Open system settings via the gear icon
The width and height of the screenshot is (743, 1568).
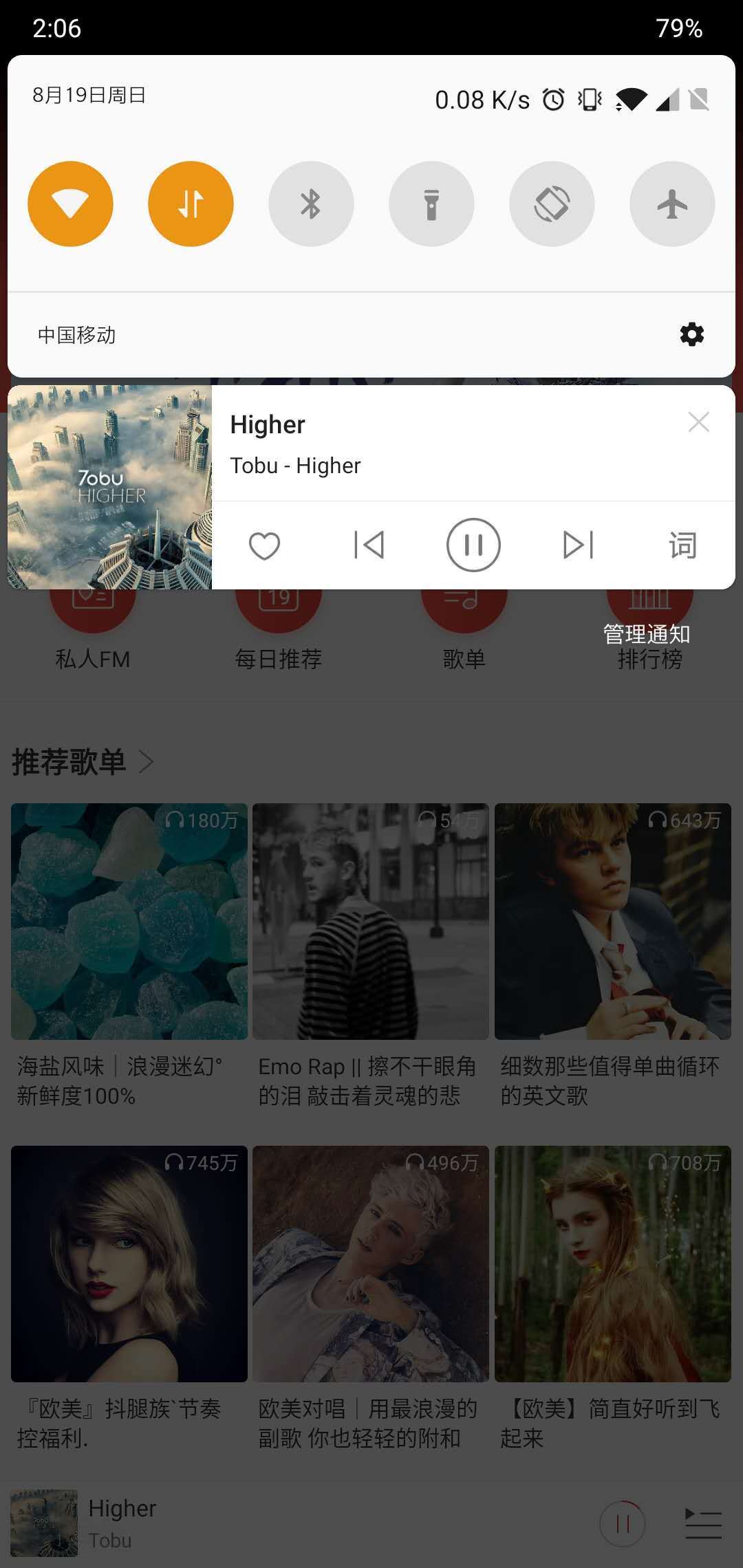[x=691, y=335]
